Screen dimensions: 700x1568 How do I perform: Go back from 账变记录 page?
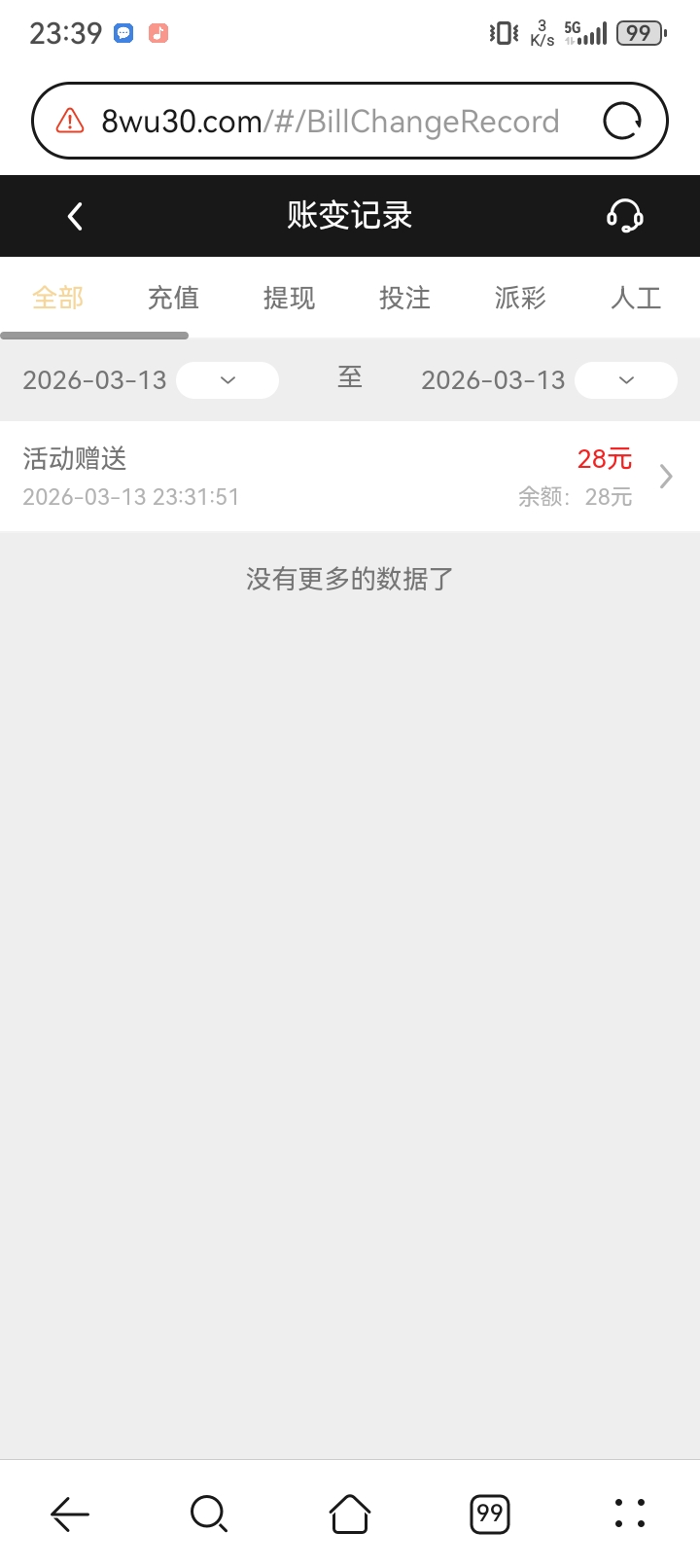[x=75, y=216]
